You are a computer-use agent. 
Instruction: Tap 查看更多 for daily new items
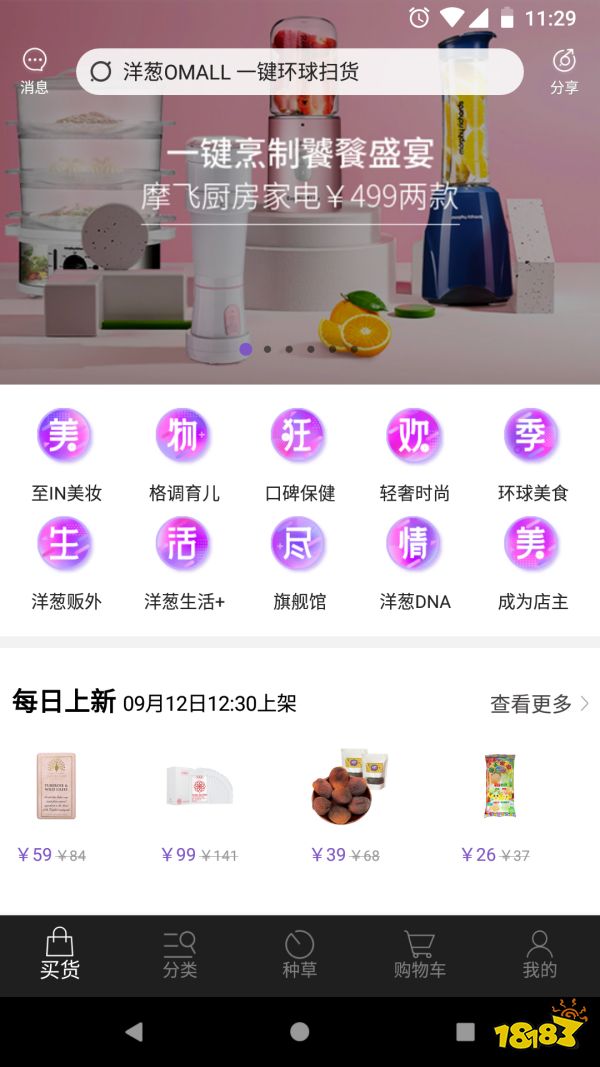click(x=539, y=704)
